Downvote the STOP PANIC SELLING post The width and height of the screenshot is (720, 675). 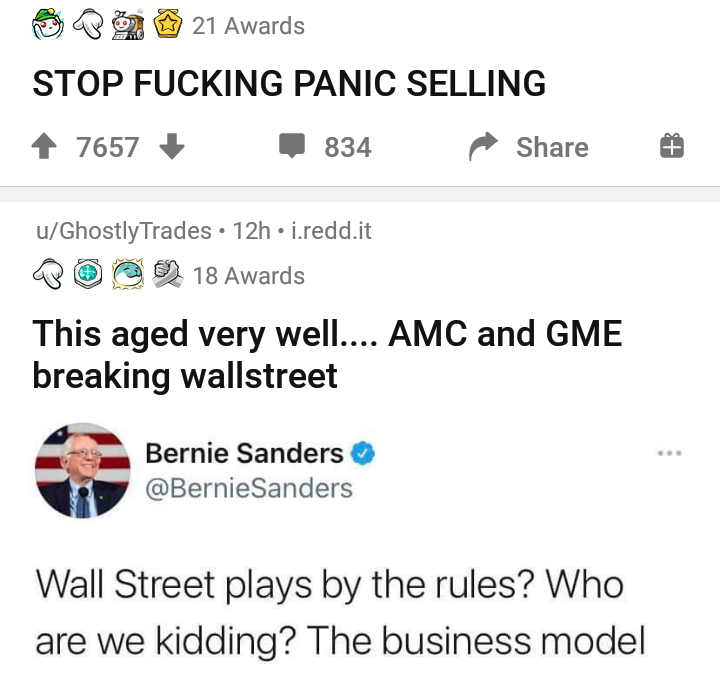click(172, 147)
